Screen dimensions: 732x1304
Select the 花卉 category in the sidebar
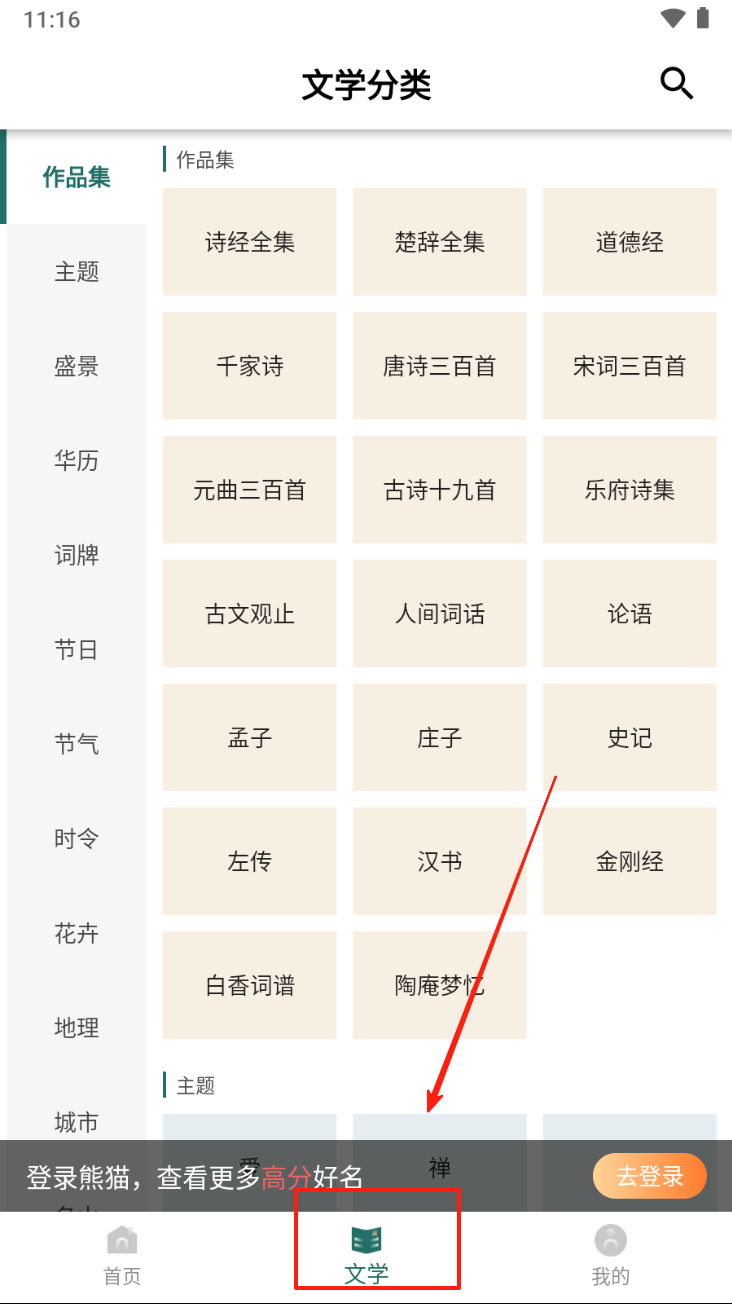click(77, 933)
